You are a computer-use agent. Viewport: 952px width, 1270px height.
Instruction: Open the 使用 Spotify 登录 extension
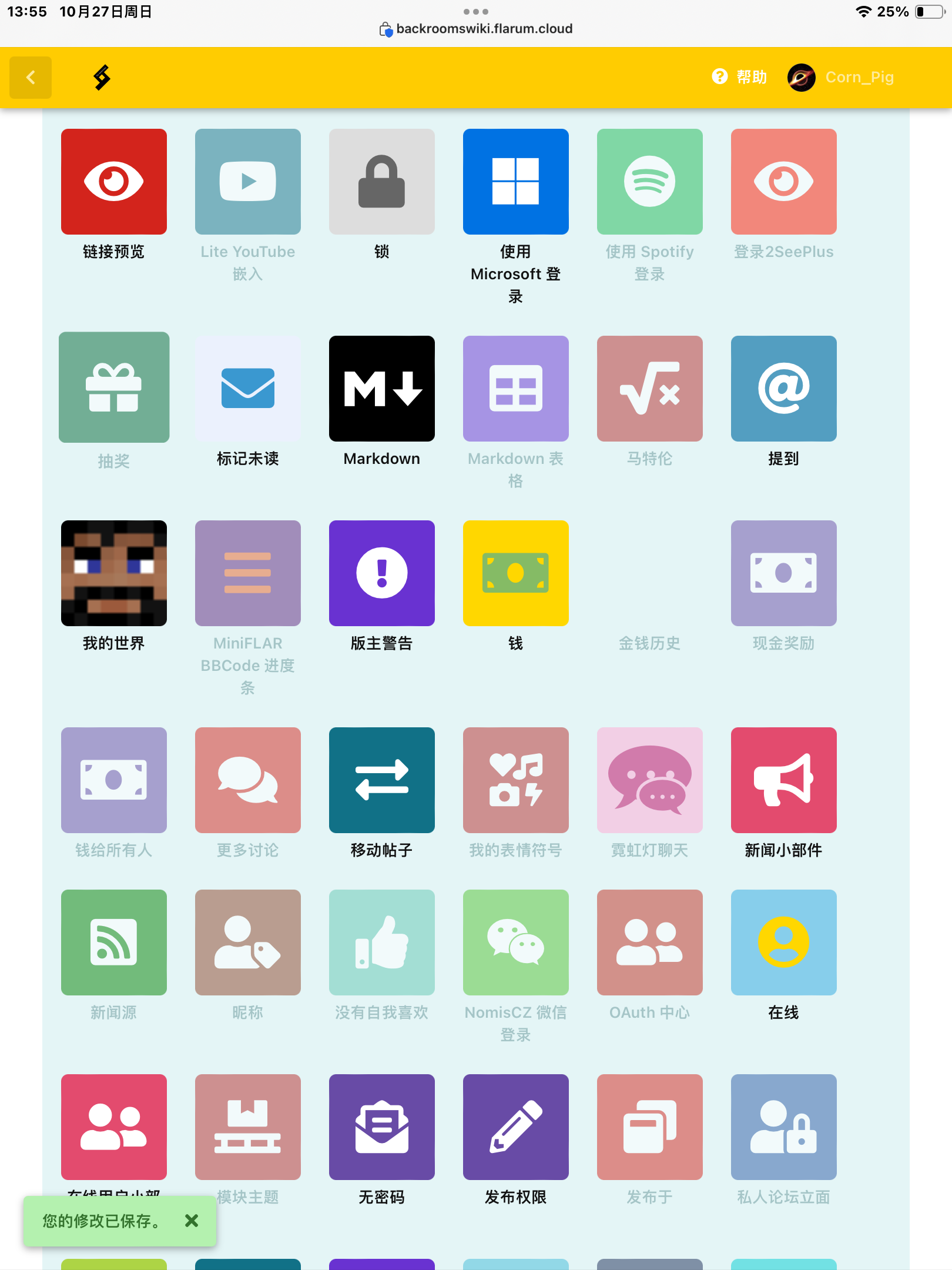[650, 182]
